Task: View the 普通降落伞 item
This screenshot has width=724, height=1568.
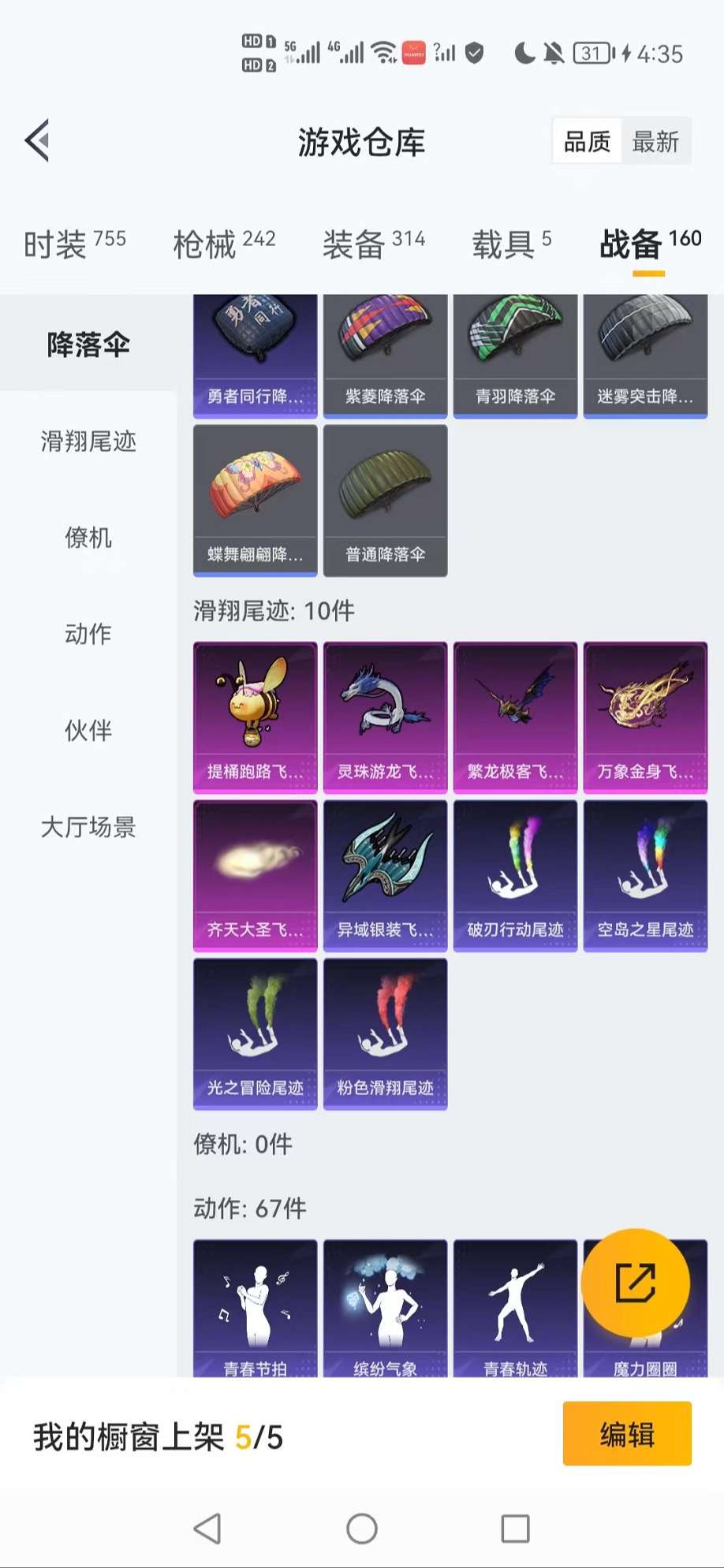Action: (x=385, y=501)
